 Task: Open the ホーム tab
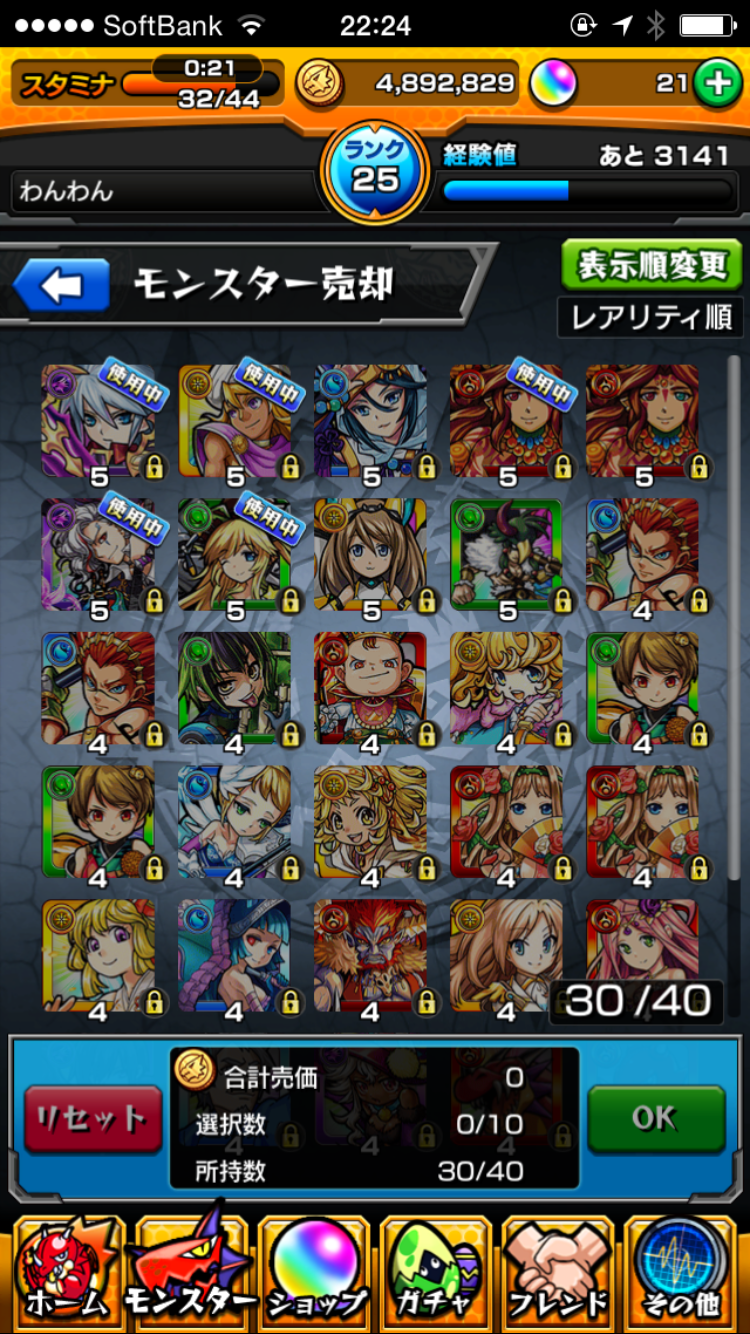66,1273
